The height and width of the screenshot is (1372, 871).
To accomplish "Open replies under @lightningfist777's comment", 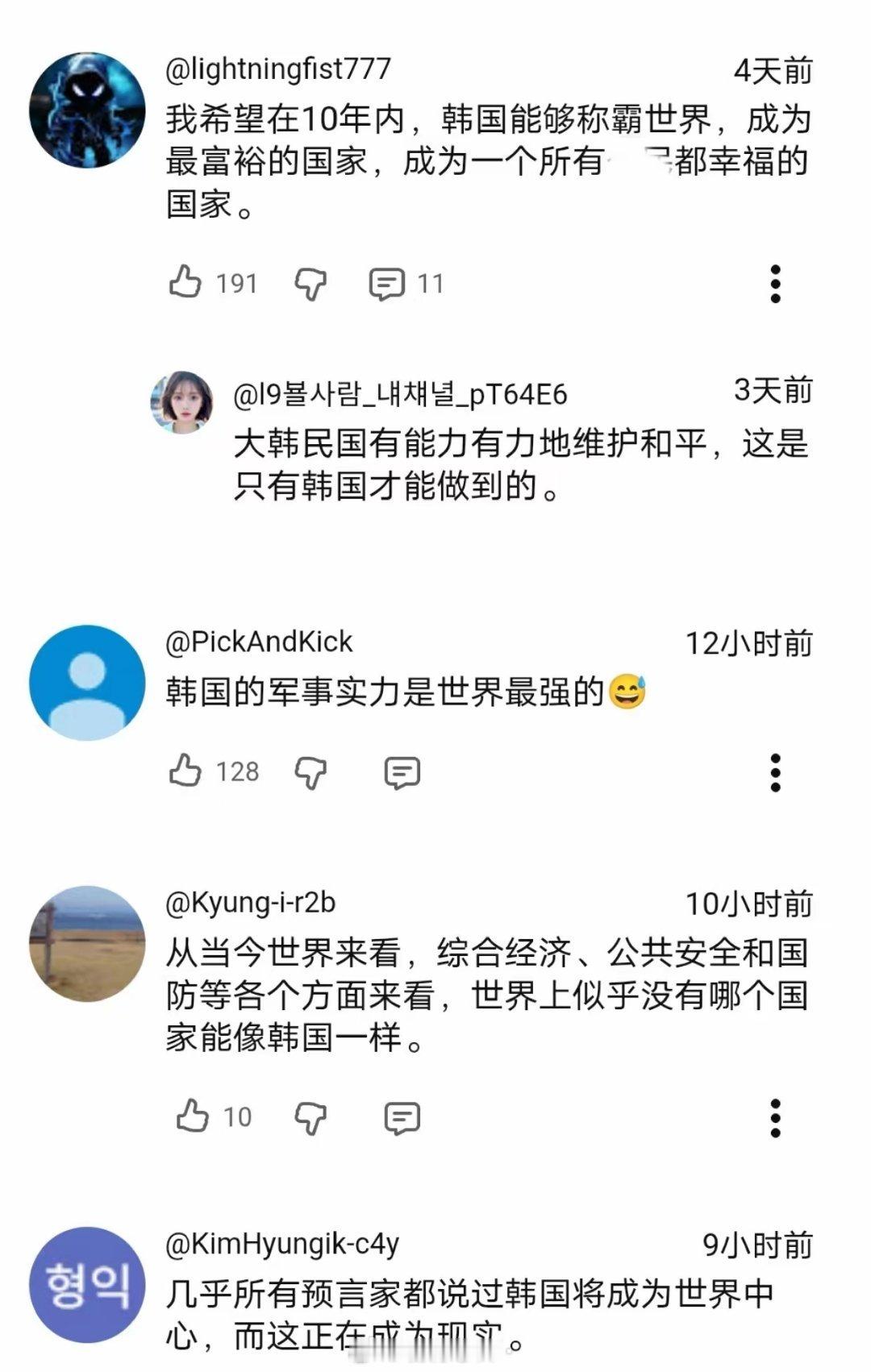I will click(390, 282).
